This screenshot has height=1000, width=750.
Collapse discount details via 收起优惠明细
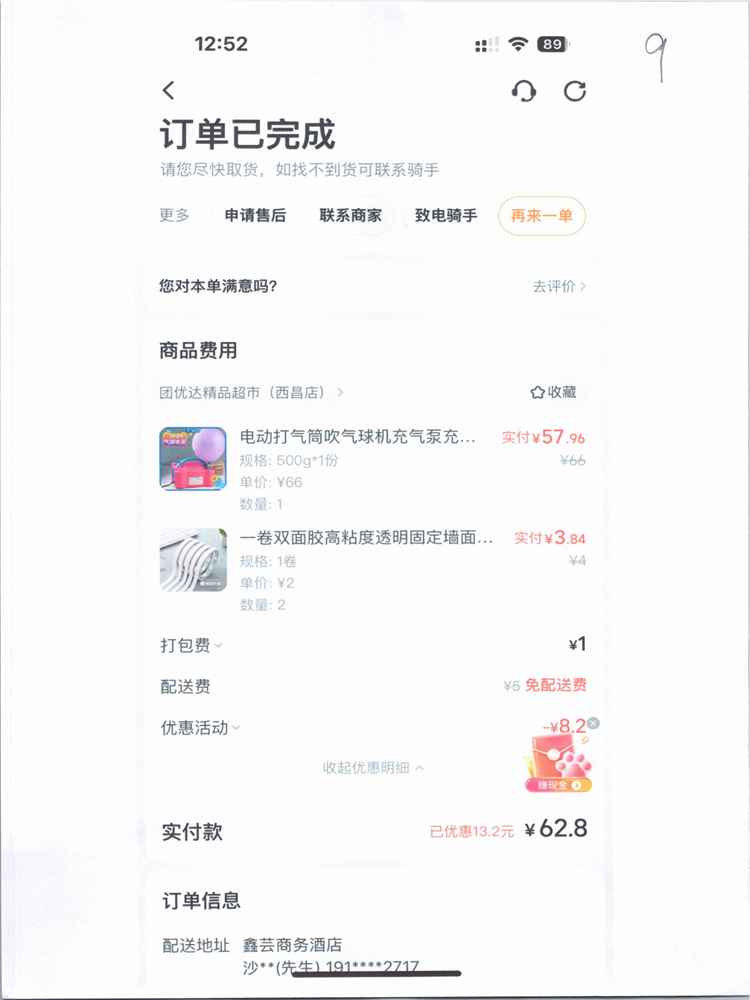[372, 768]
